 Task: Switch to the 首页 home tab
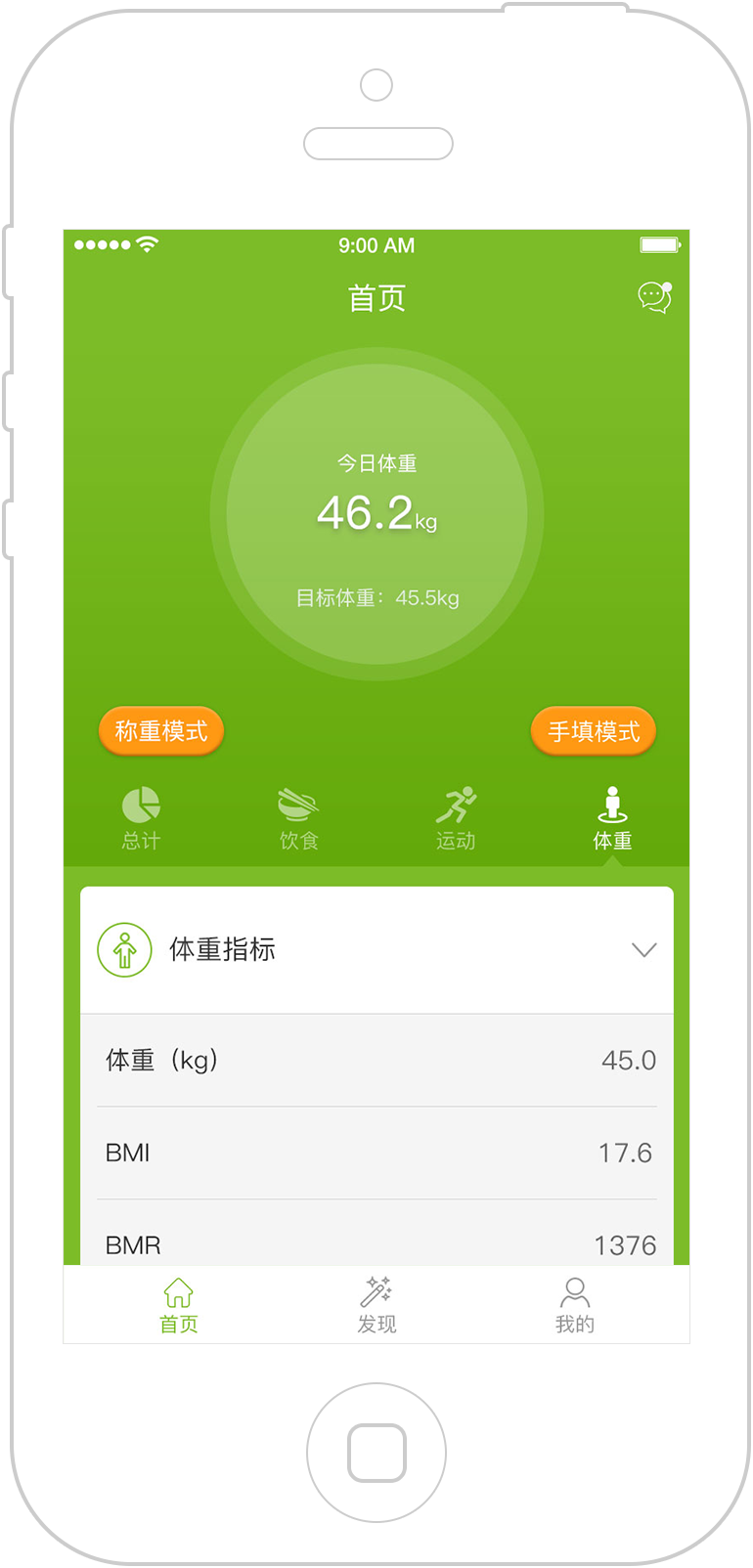(178, 1304)
